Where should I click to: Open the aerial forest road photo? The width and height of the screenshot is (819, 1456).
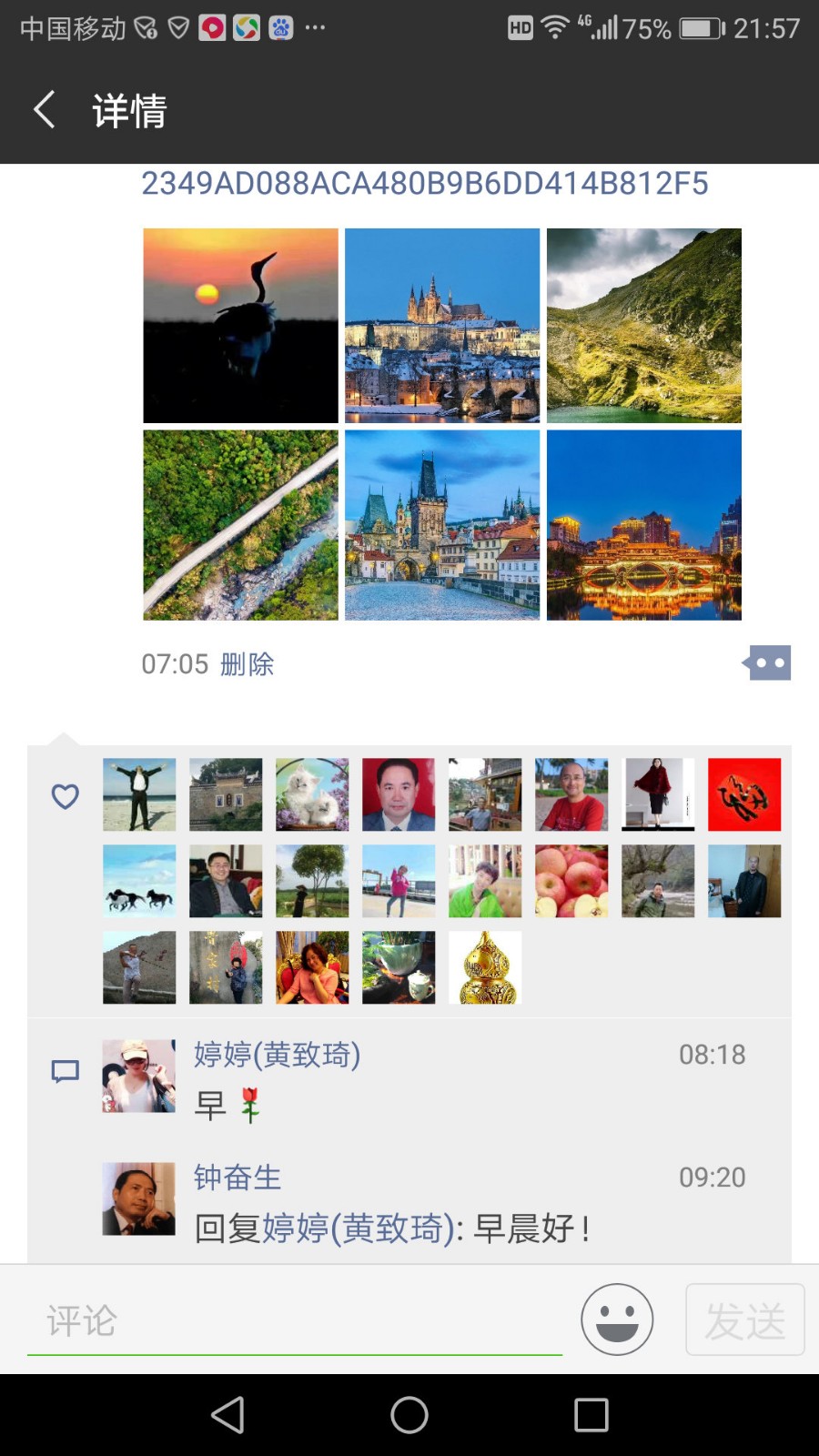coord(240,525)
